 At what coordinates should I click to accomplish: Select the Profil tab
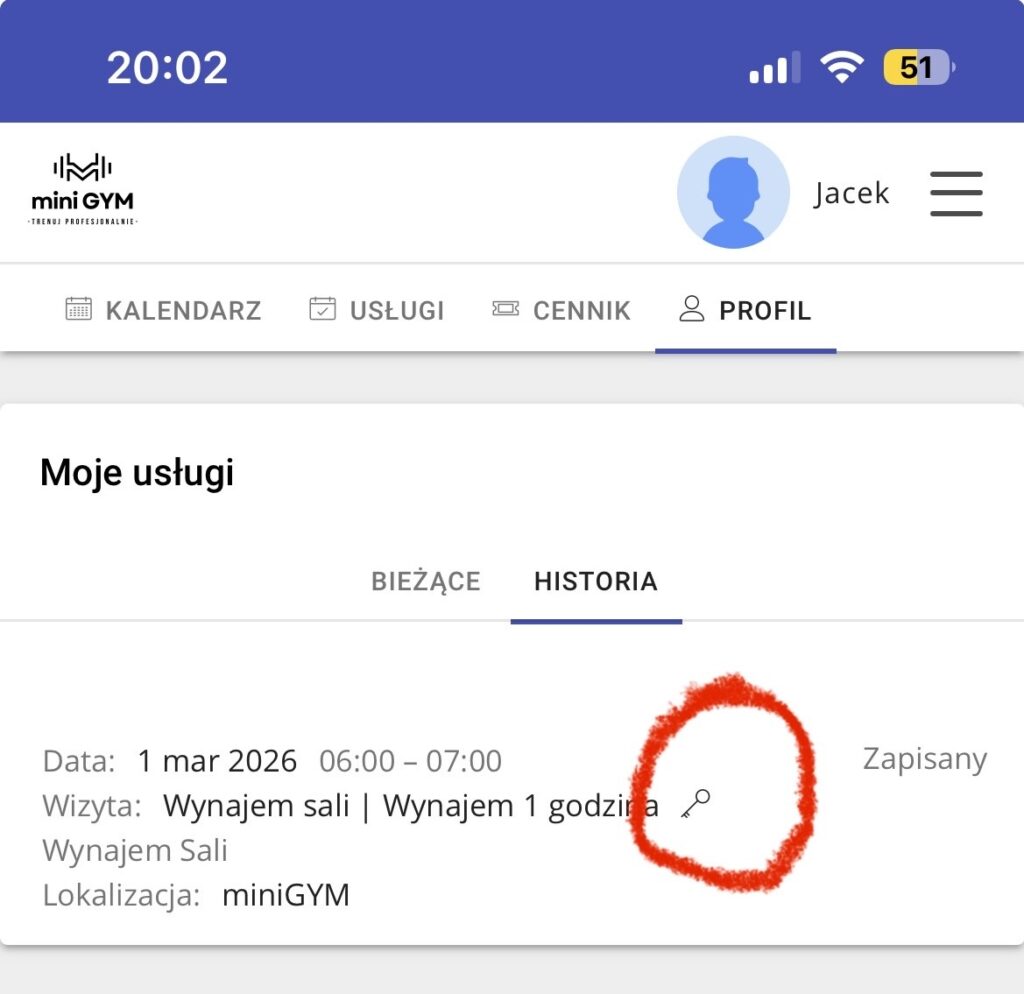pyautogui.click(x=745, y=310)
